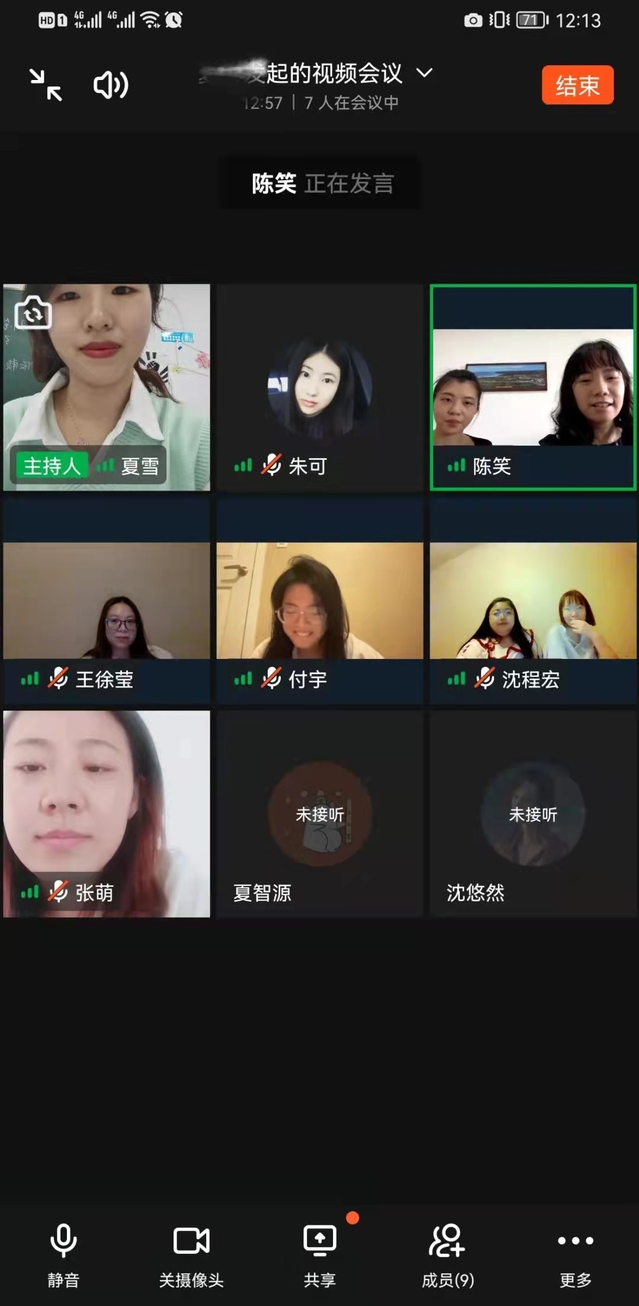
Task: End the meeting with 结束
Action: pyautogui.click(x=577, y=85)
